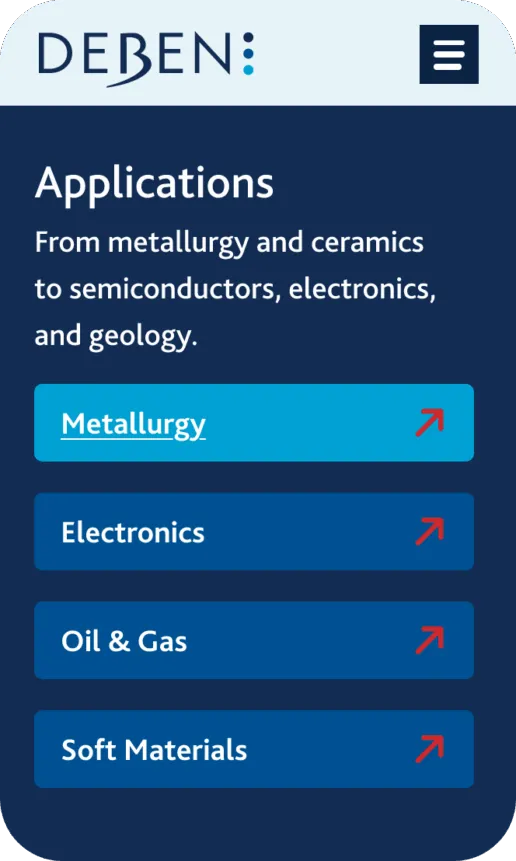The image size is (516, 861).
Task: Select the Electronics application
Action: pos(254,532)
